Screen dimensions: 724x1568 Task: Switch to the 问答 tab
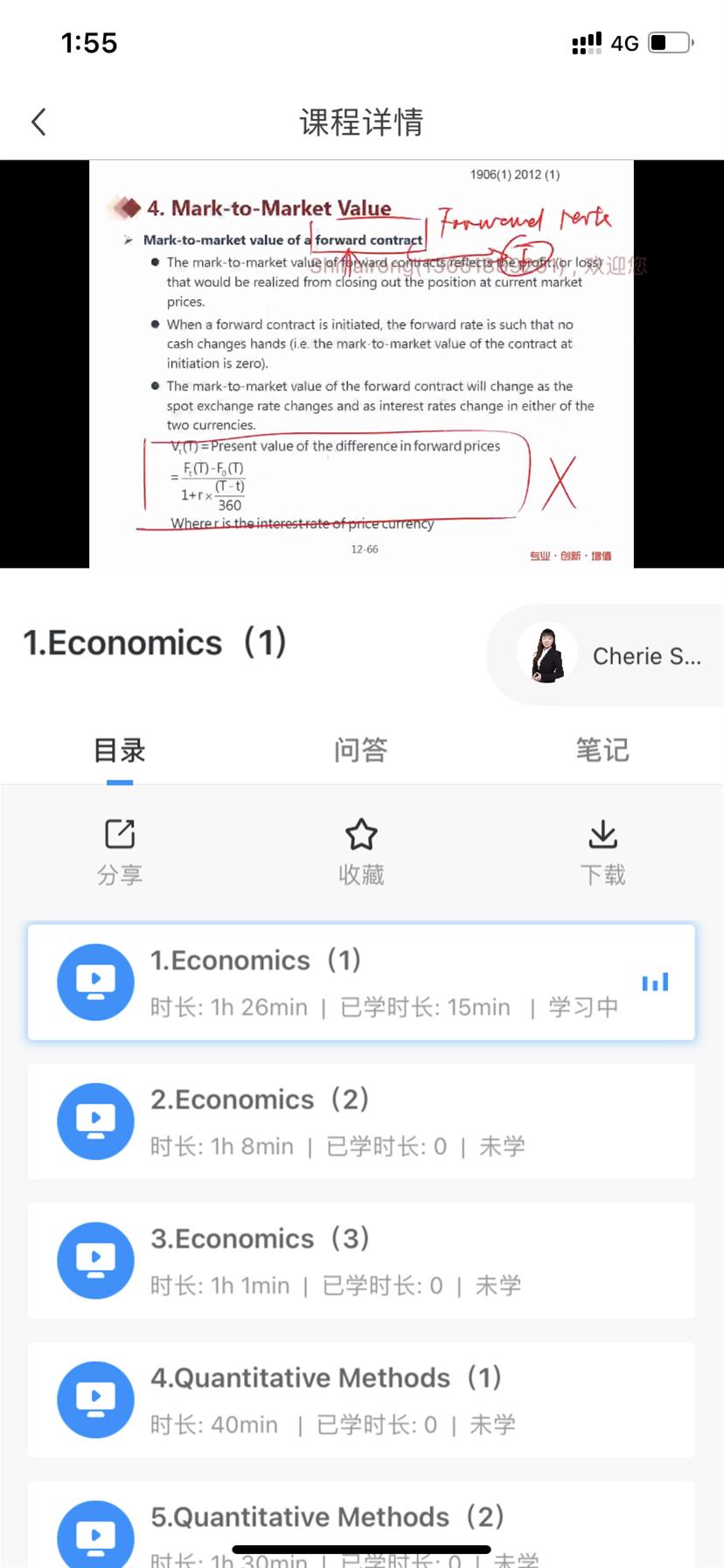point(361,750)
